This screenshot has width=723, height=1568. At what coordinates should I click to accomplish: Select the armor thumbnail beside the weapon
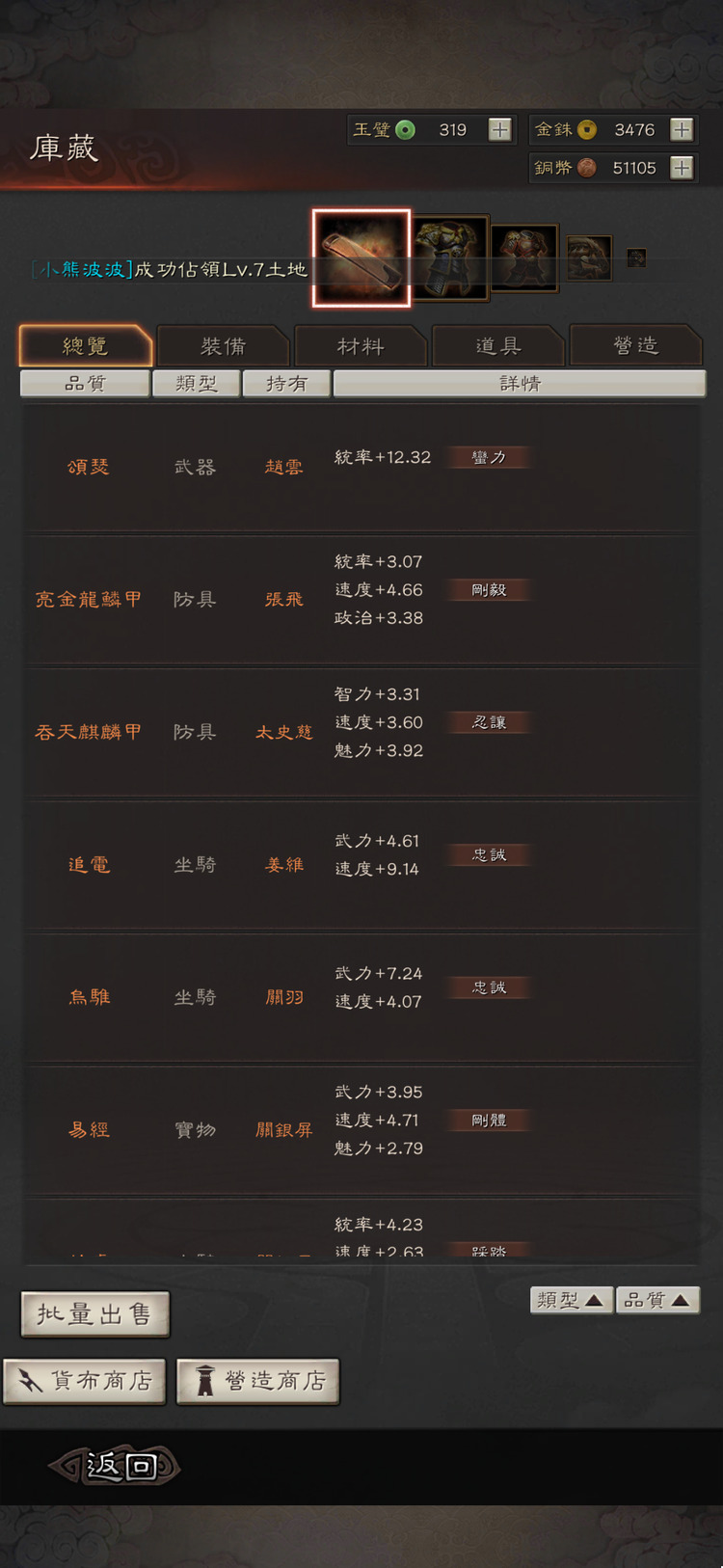tap(450, 257)
